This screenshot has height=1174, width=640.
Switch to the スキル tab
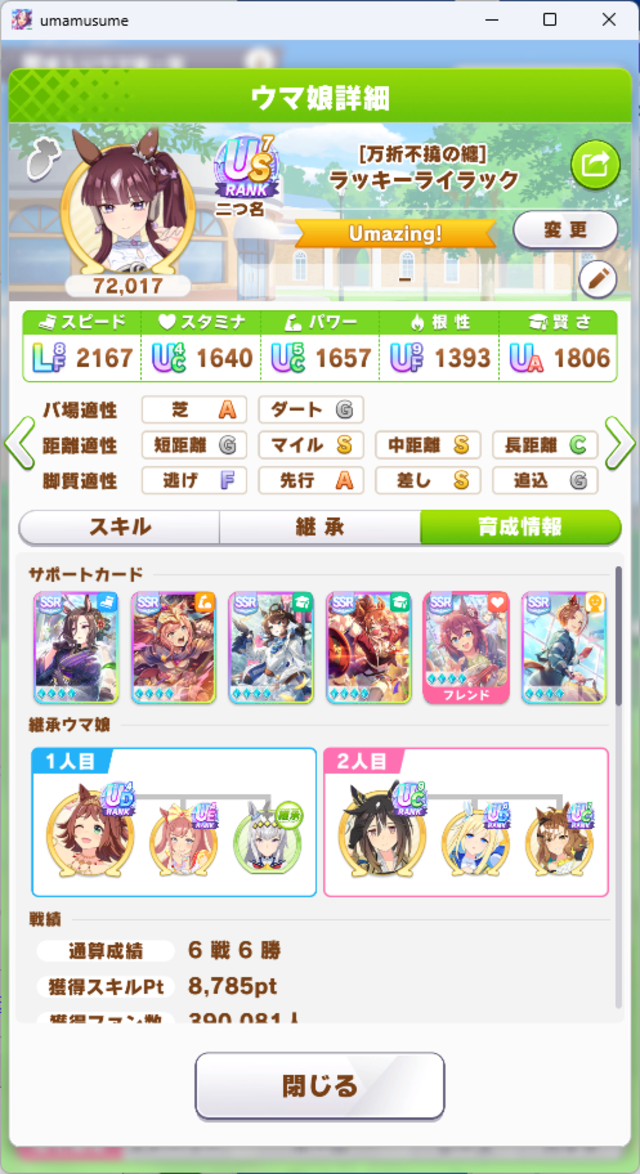(x=119, y=527)
